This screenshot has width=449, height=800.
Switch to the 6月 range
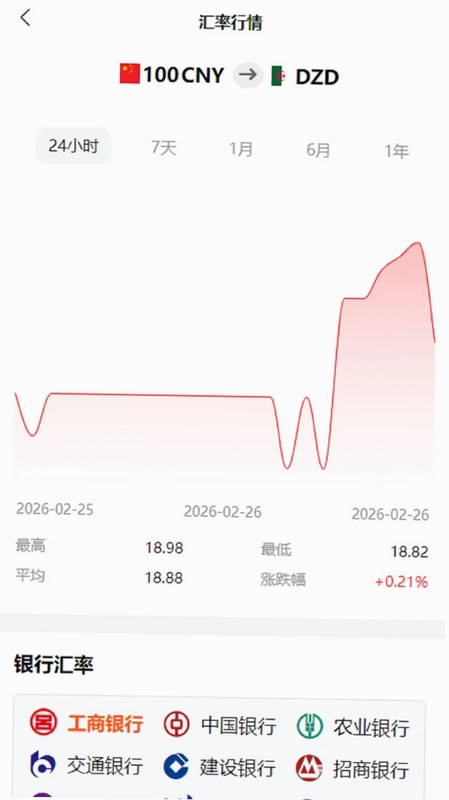[318, 150]
